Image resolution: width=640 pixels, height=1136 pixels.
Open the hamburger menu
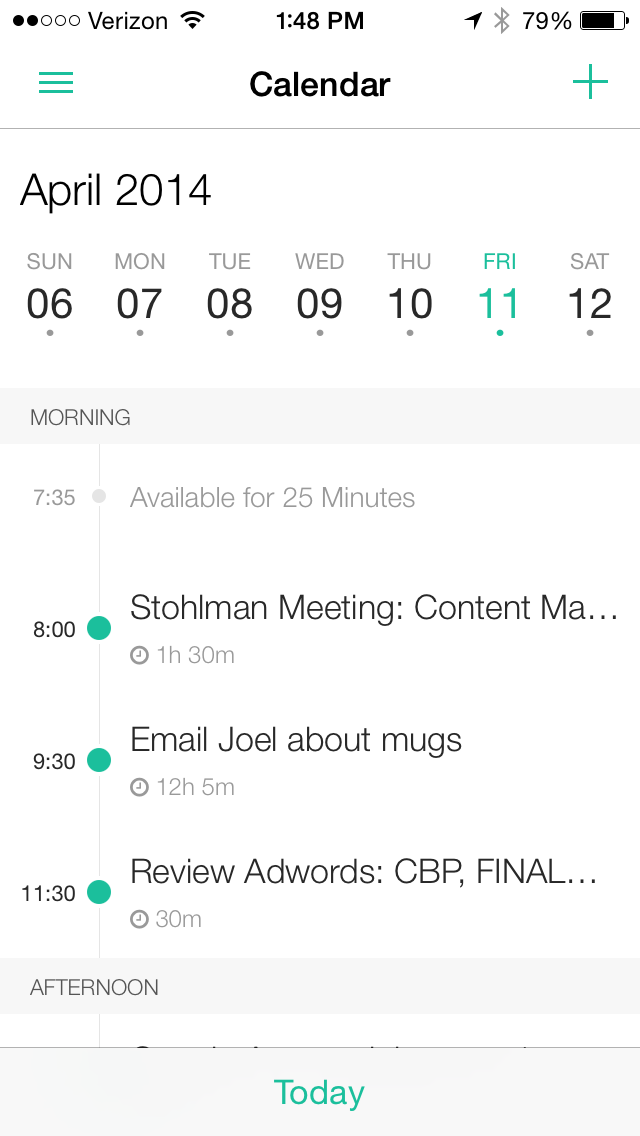click(56, 83)
